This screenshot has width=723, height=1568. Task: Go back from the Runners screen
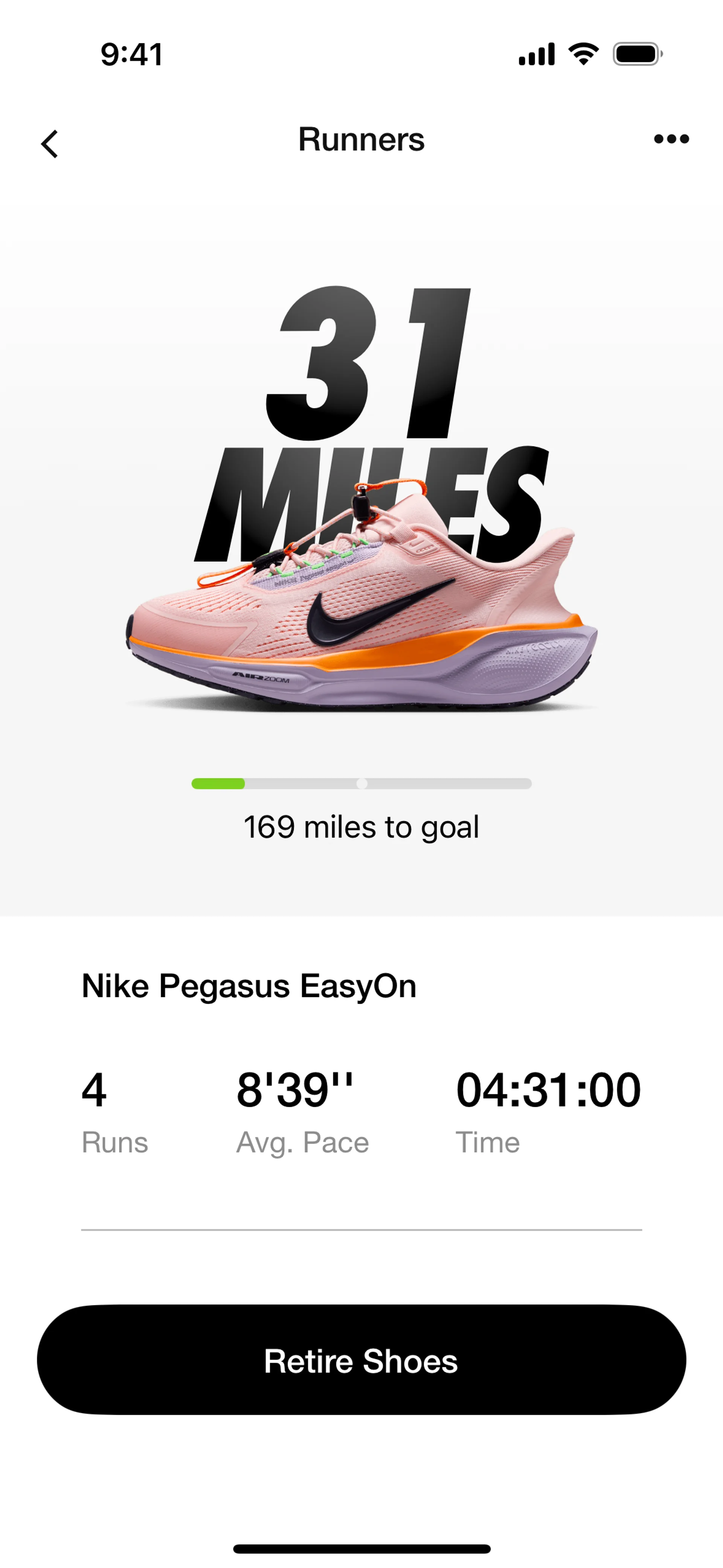point(50,144)
